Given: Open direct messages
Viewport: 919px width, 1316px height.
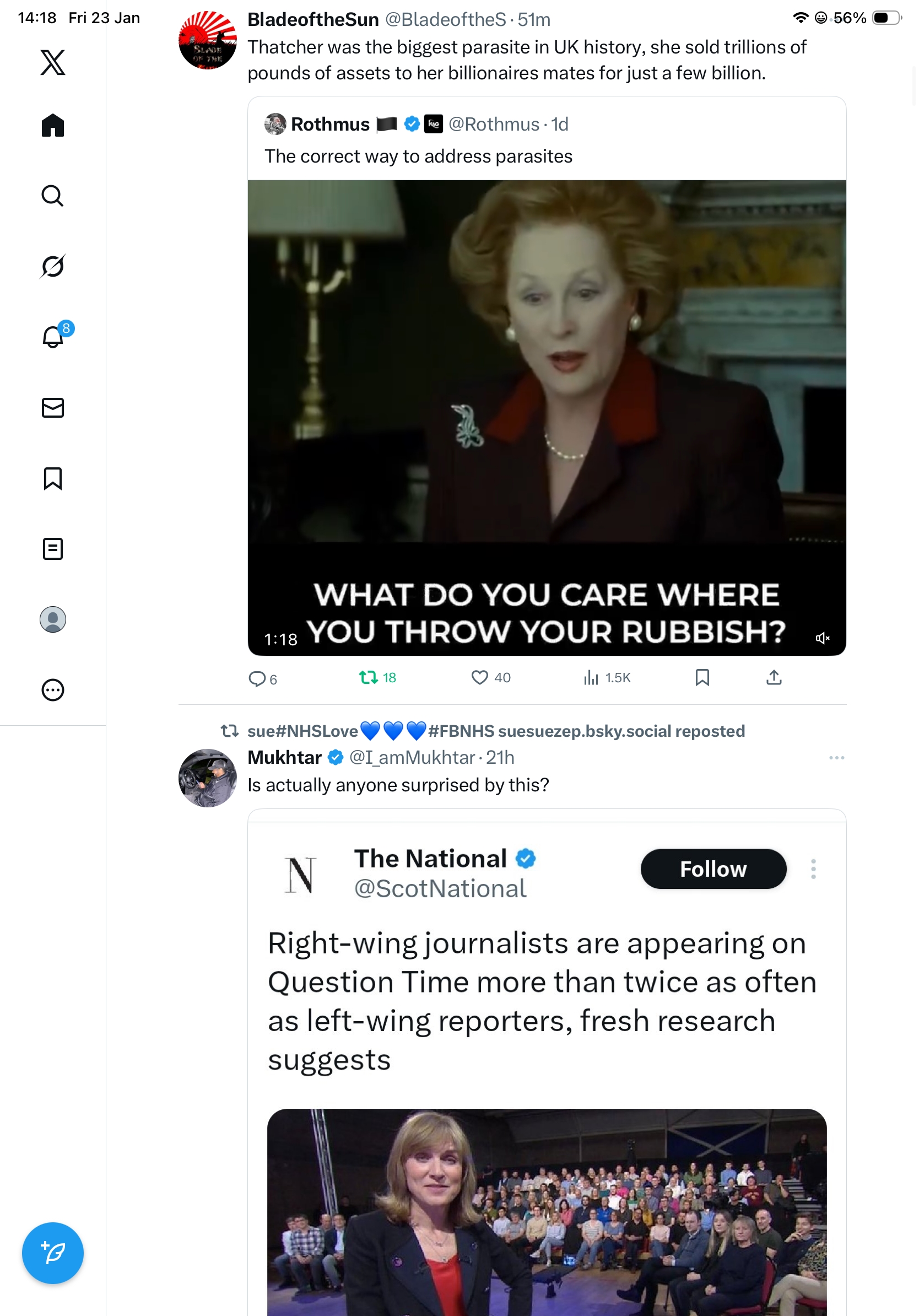Looking at the screenshot, I should tap(53, 407).
